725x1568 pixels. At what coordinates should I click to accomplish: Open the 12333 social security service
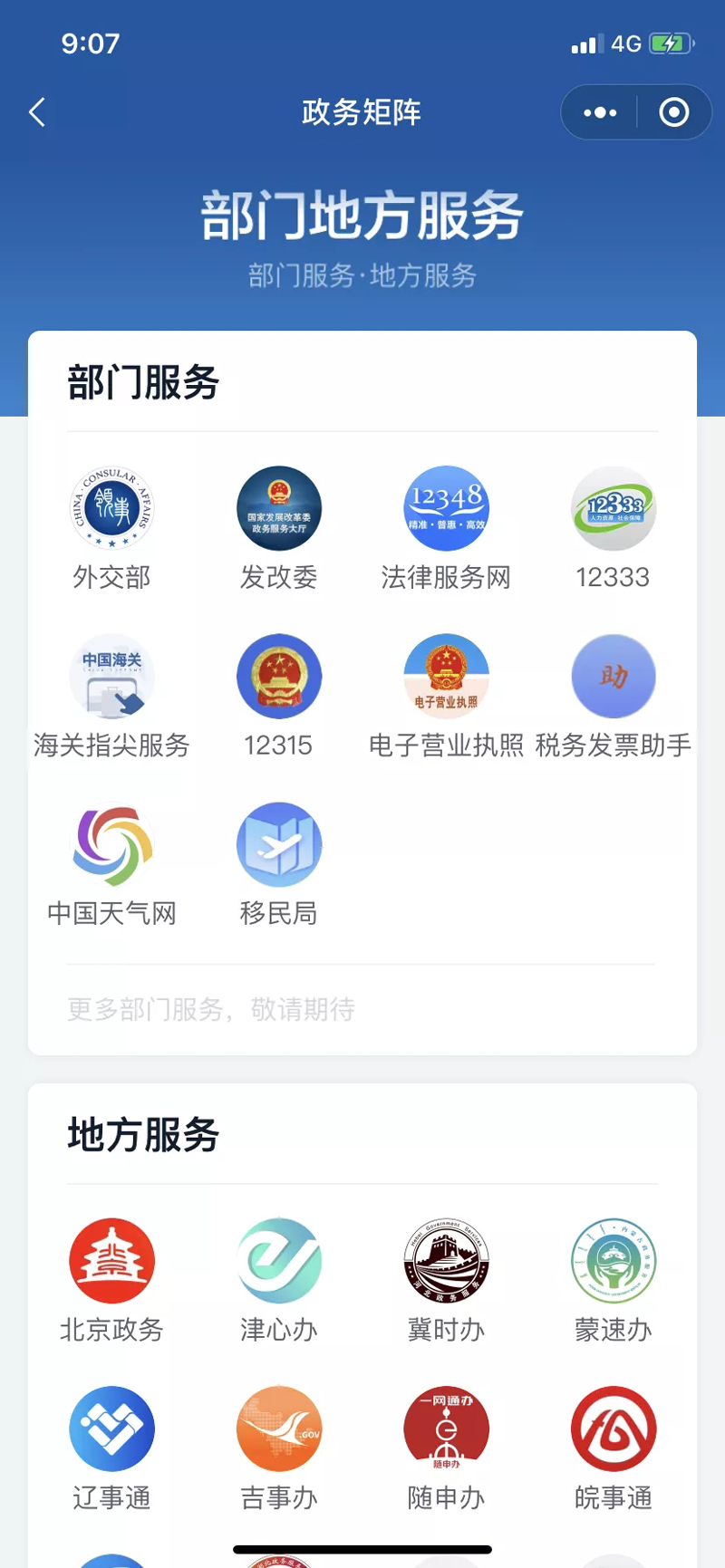pyautogui.click(x=614, y=509)
